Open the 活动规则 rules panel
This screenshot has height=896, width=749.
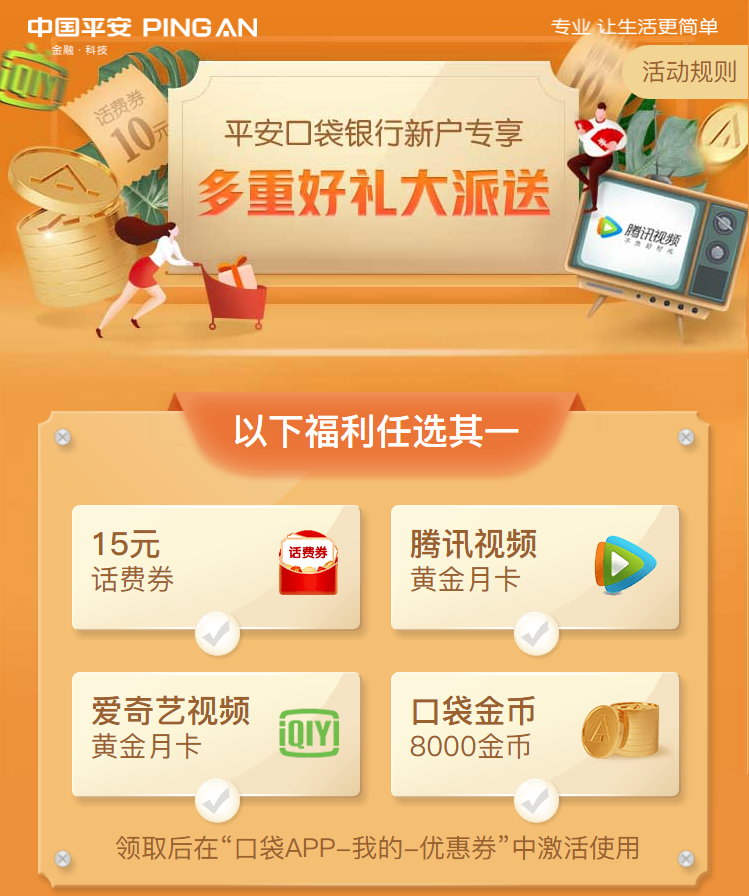[x=691, y=72]
